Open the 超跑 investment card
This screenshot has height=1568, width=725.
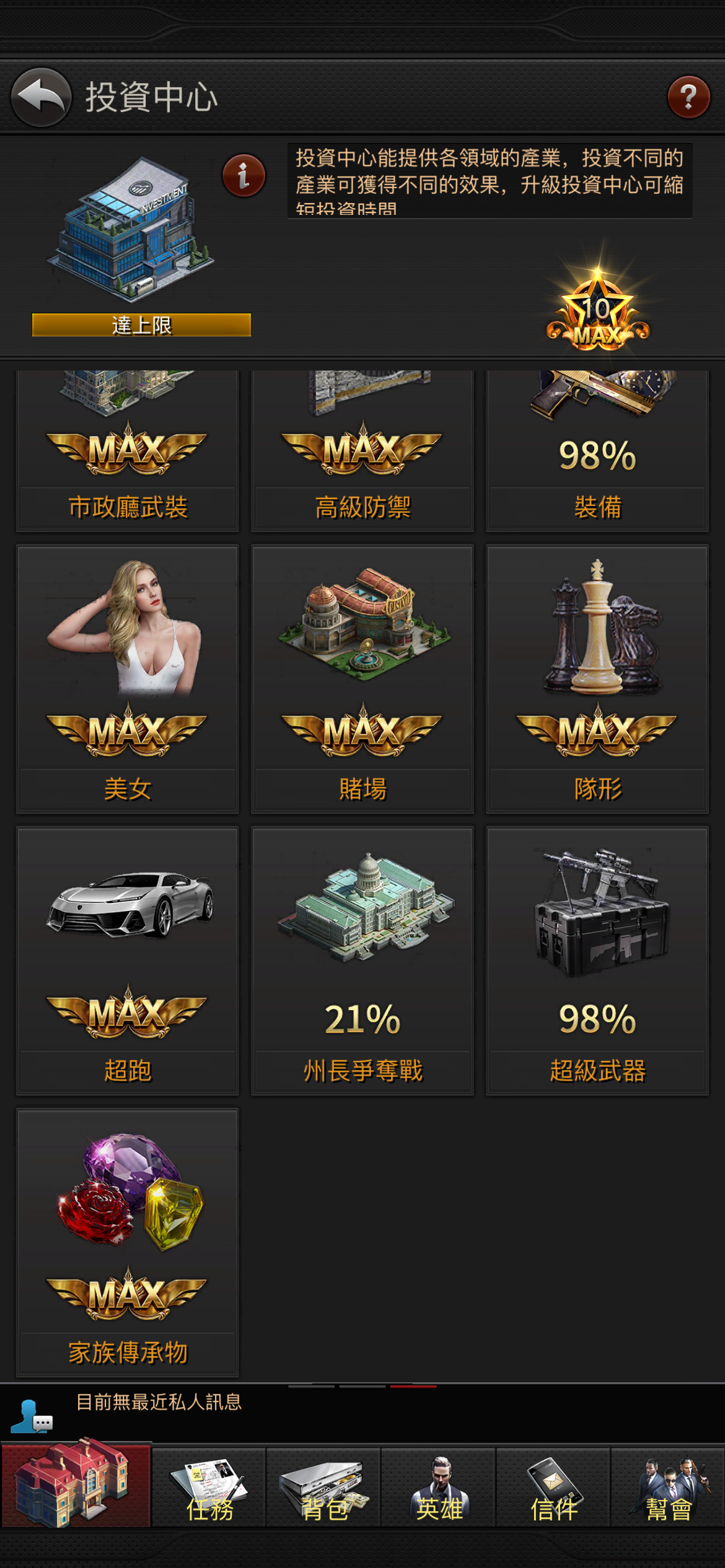128,960
